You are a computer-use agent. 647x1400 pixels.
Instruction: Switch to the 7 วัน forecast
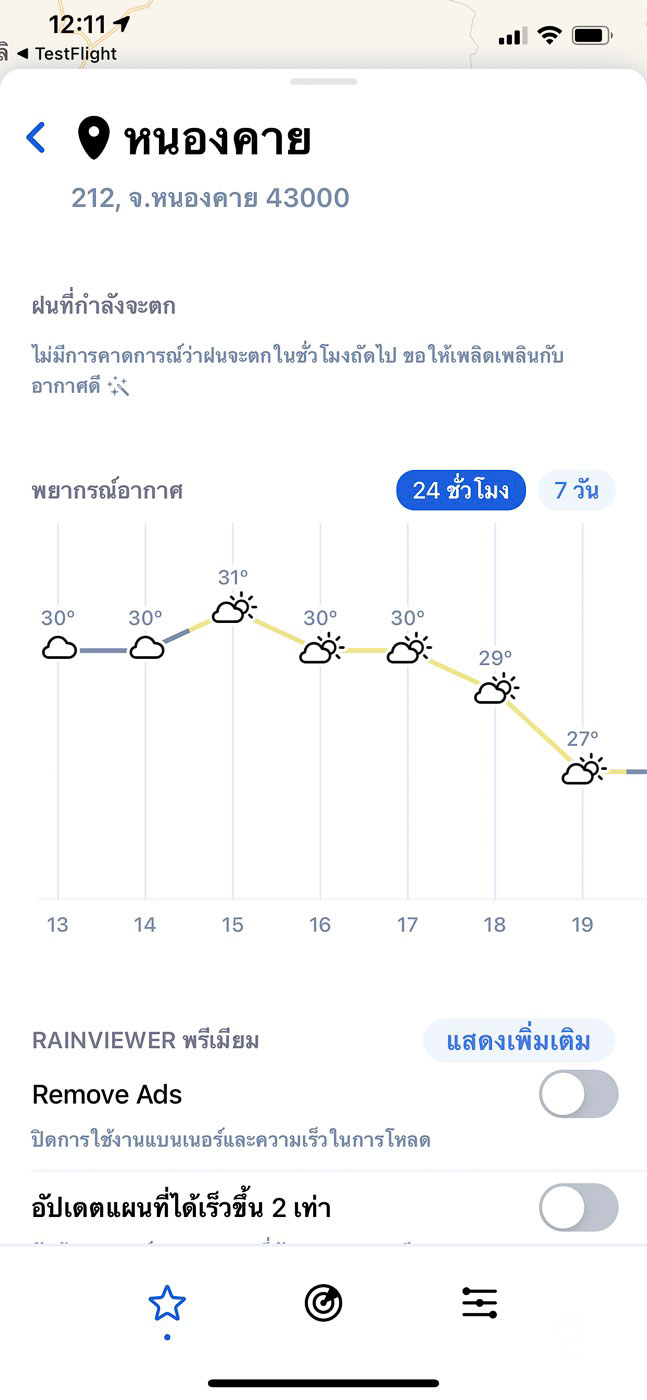pos(576,490)
